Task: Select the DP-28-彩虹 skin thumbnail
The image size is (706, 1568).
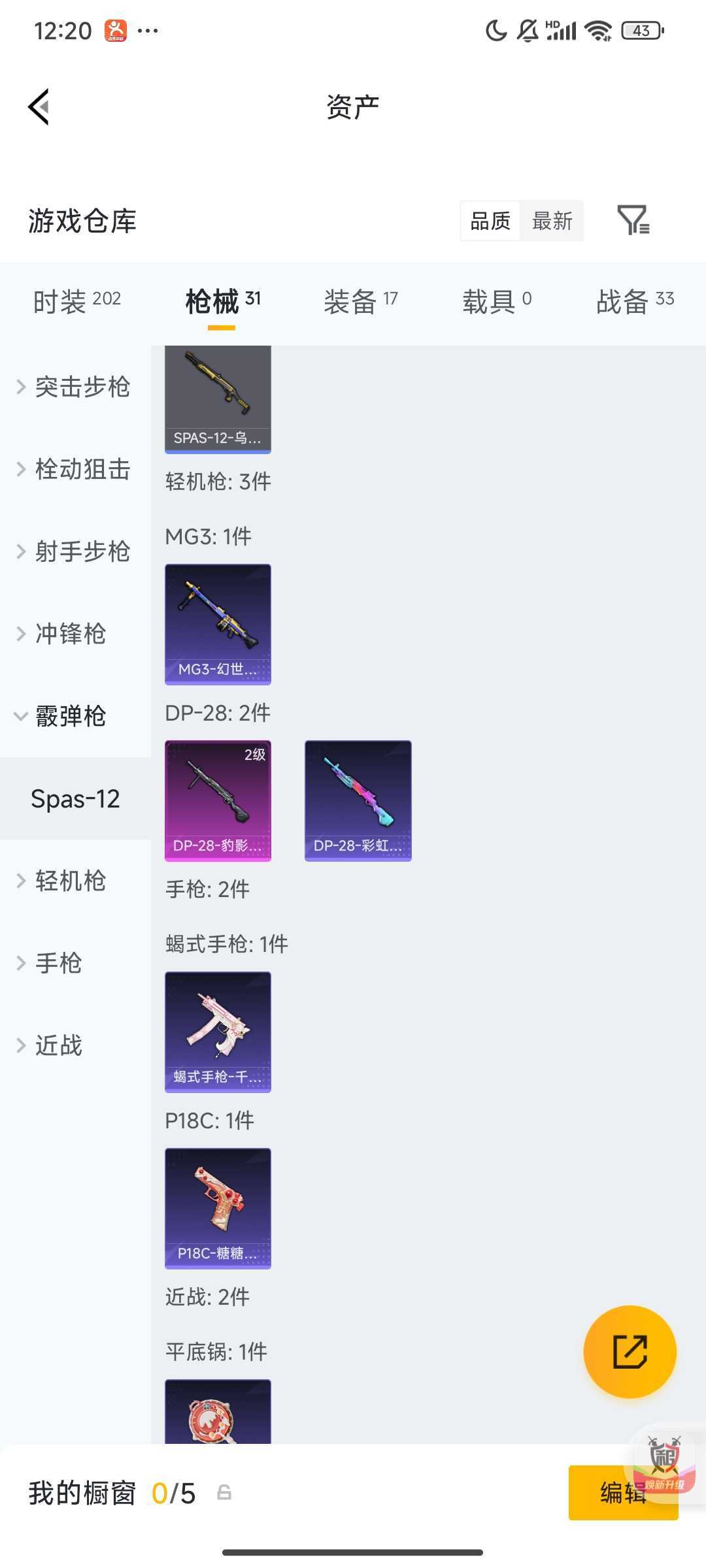Action: coord(358,800)
